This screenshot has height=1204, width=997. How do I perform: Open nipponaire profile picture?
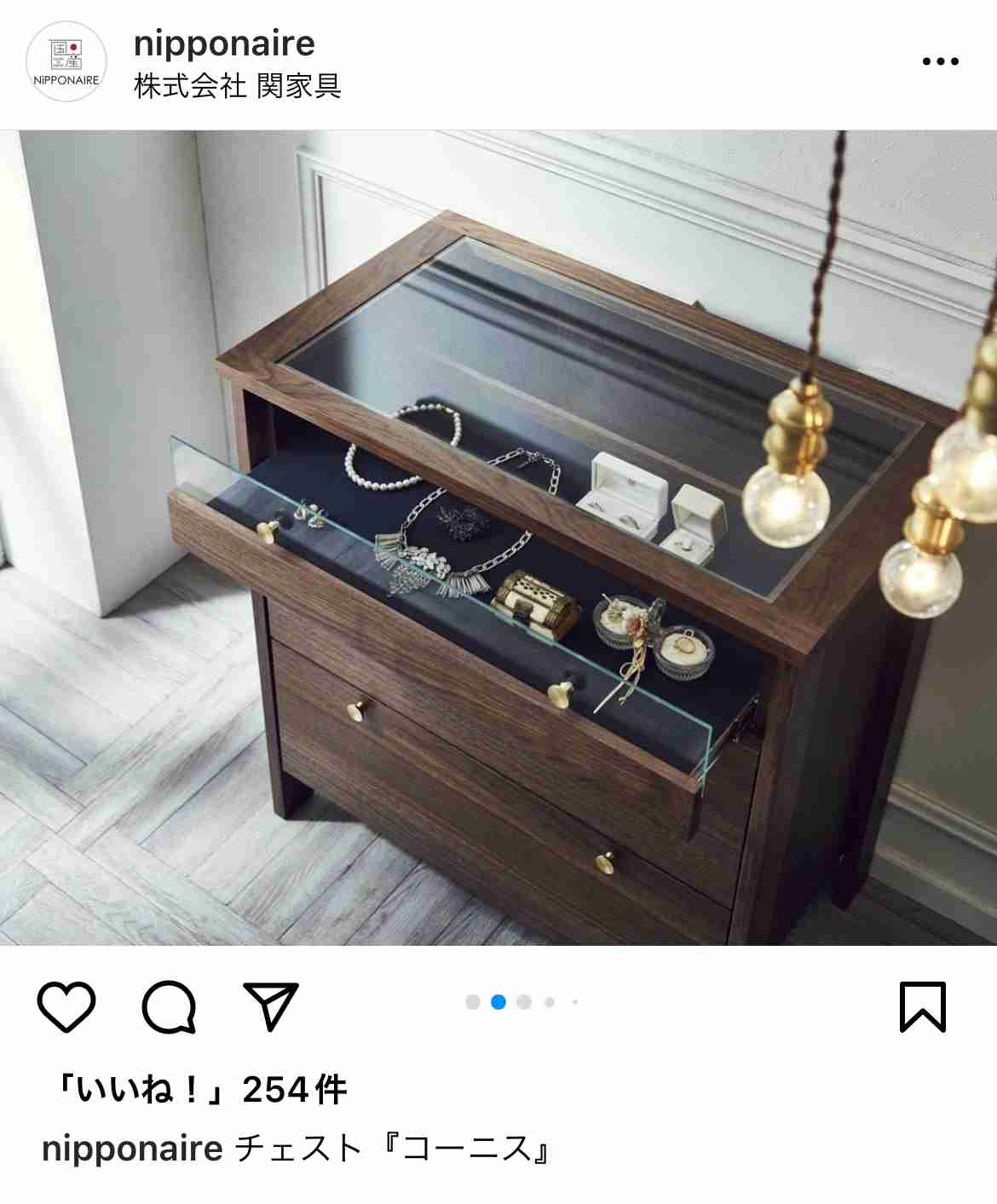click(66, 61)
